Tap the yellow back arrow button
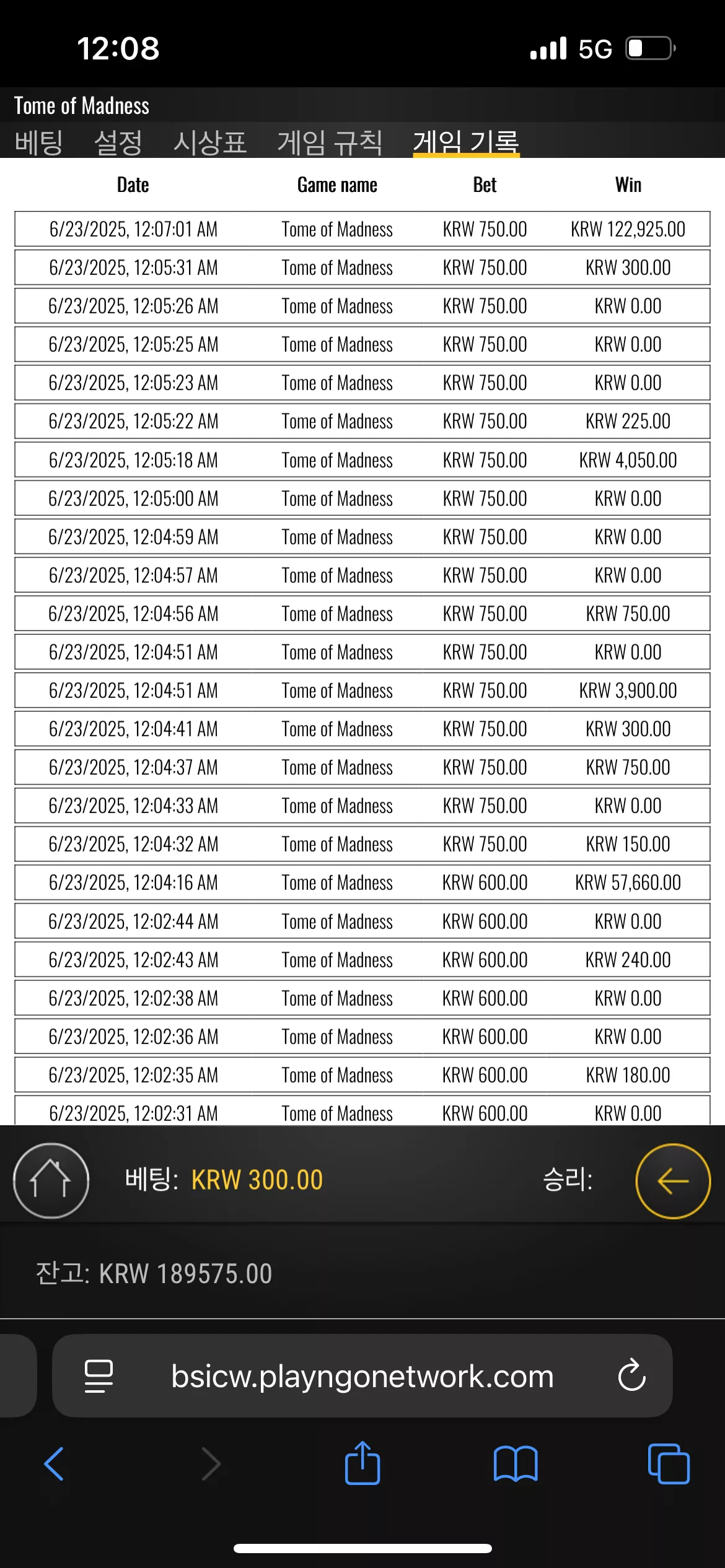 [x=673, y=1180]
